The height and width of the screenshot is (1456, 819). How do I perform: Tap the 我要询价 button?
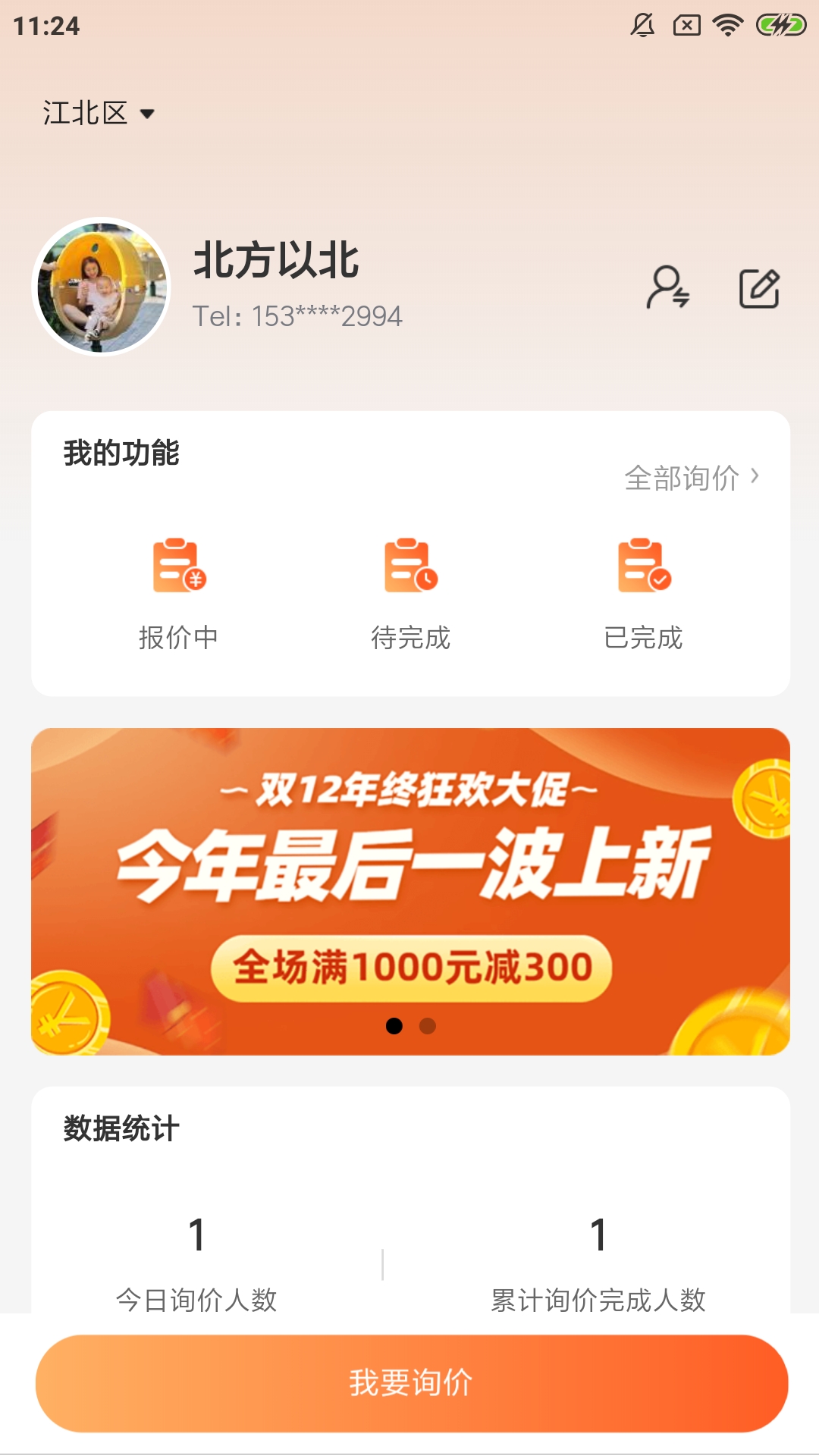412,1383
